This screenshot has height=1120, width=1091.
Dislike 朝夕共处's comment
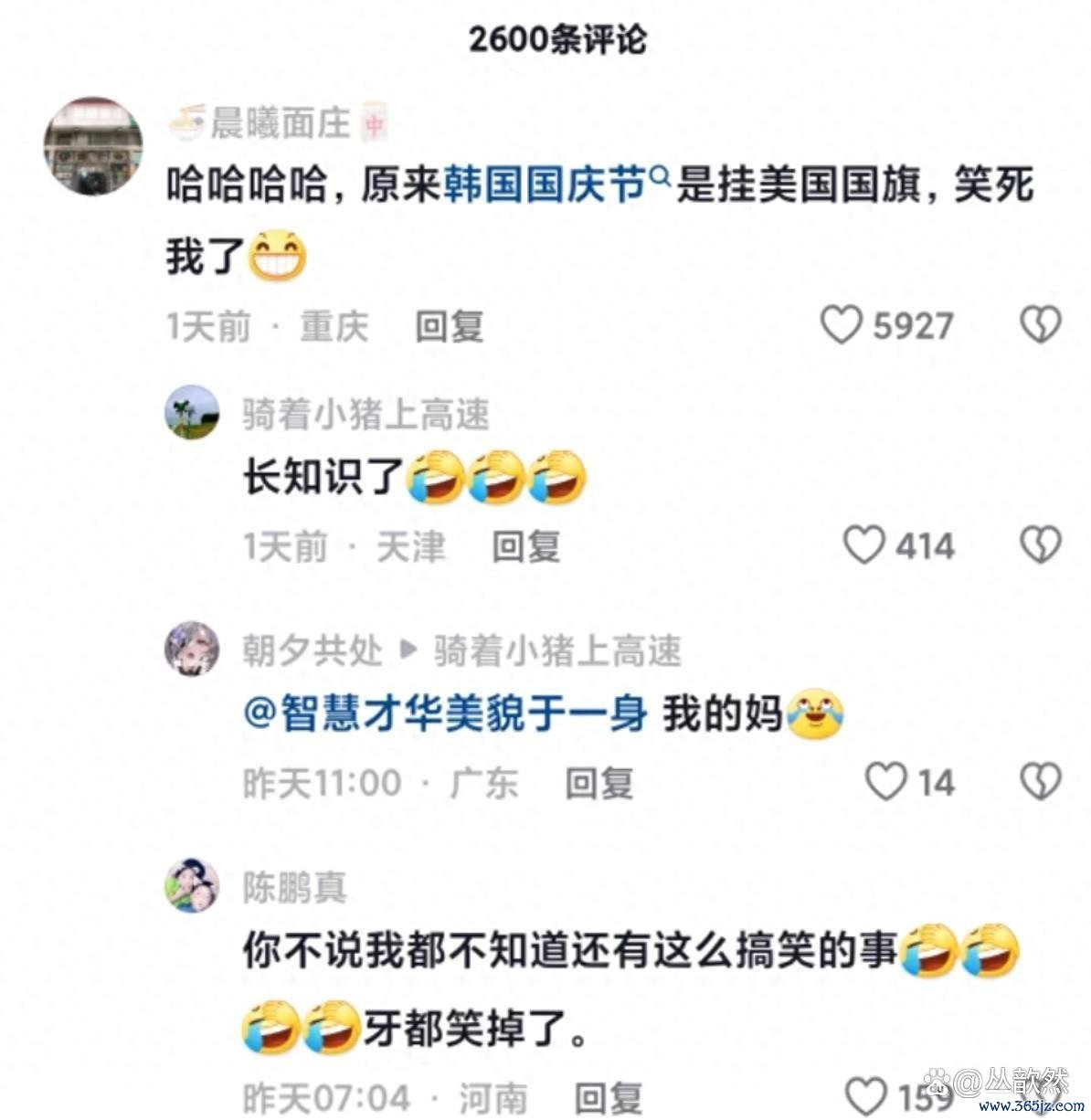[1040, 782]
